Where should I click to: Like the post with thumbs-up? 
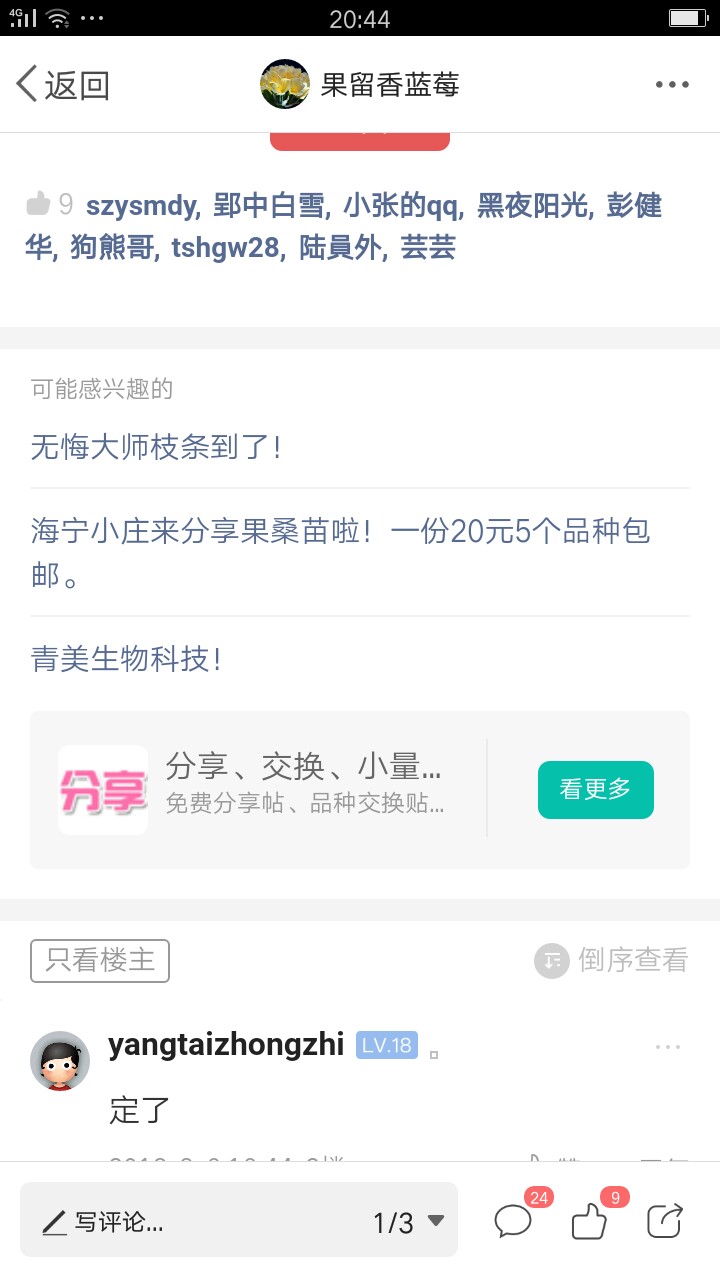pyautogui.click(x=589, y=1222)
